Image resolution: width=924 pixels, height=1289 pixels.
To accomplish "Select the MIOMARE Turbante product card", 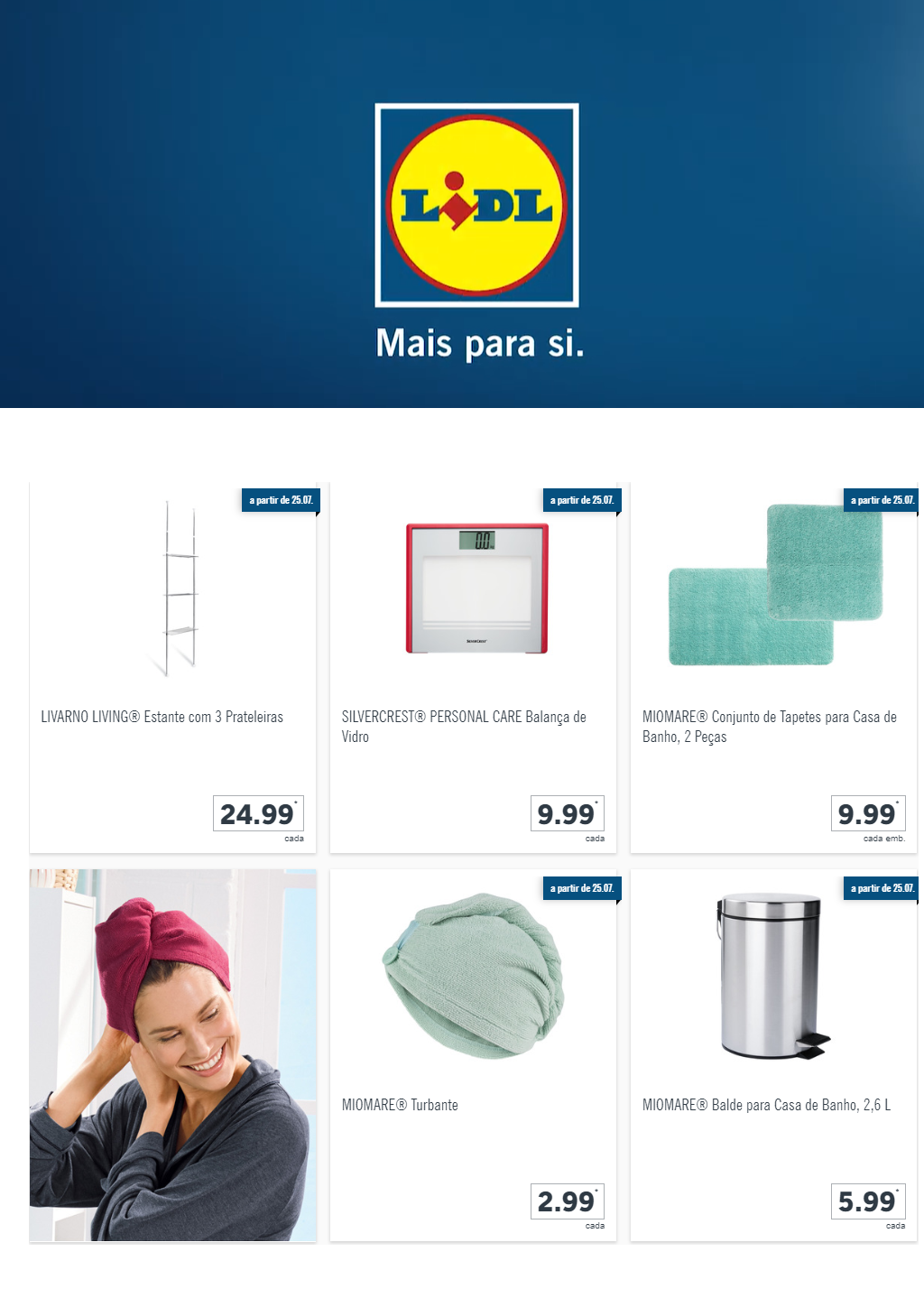I will 473,1056.
